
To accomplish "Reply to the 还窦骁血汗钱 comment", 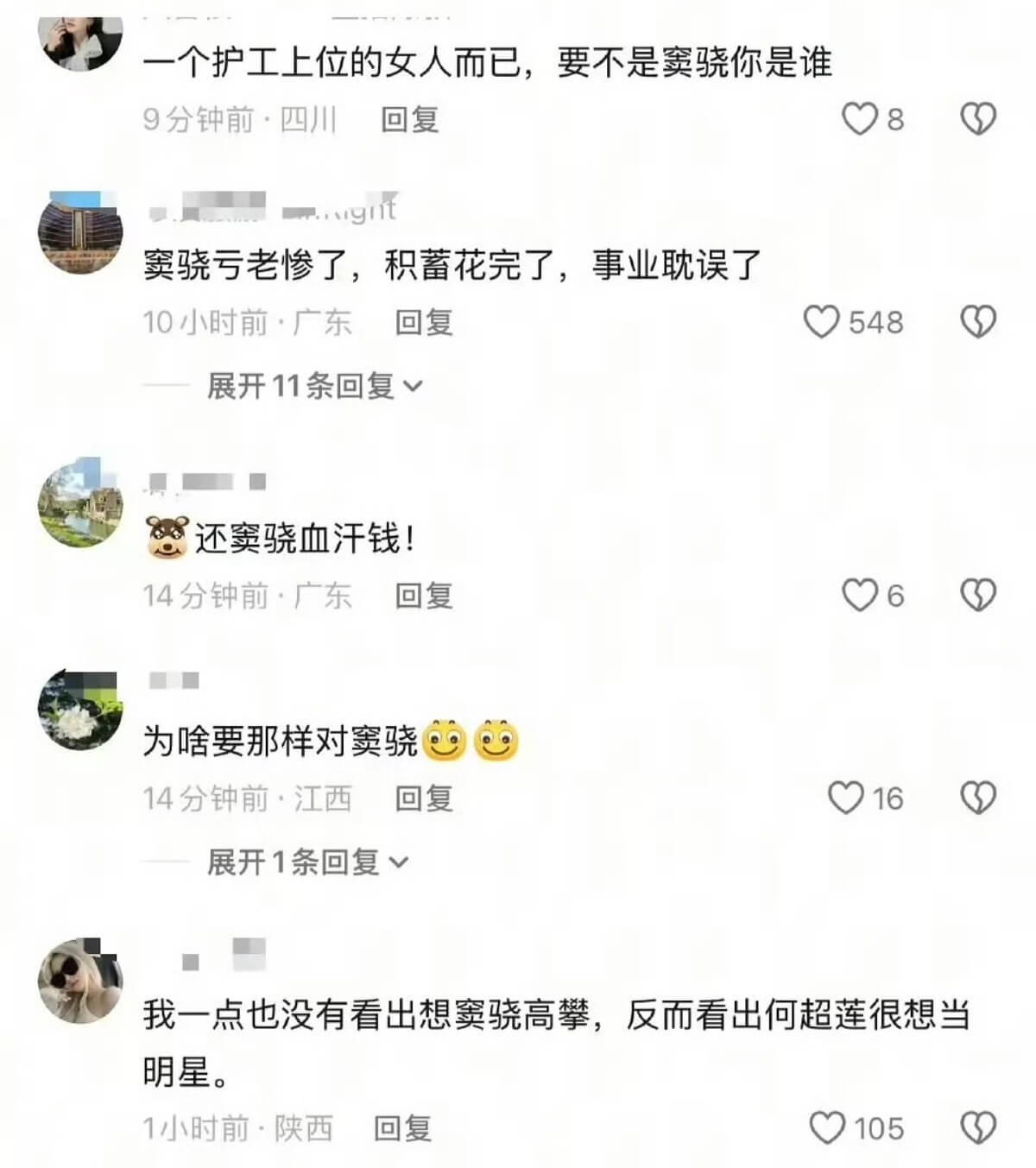I will click(x=424, y=596).
